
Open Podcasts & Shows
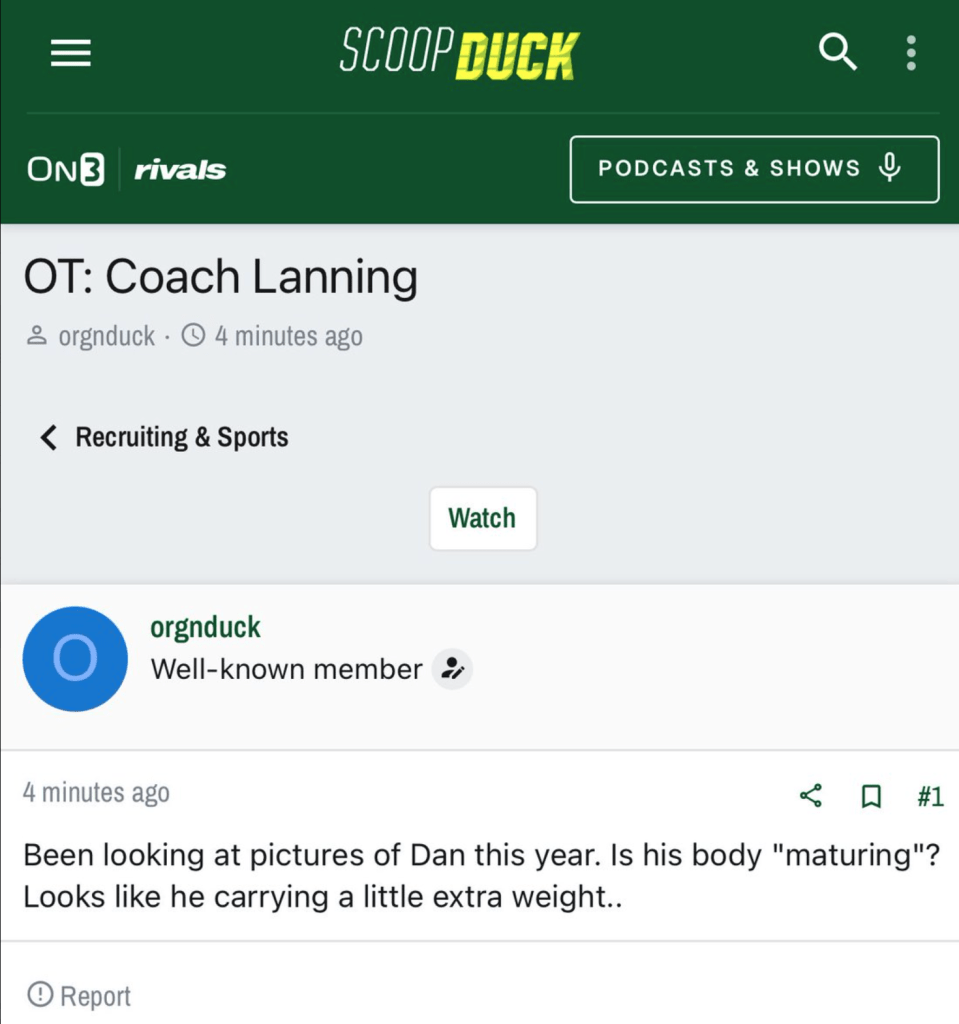[x=754, y=169]
